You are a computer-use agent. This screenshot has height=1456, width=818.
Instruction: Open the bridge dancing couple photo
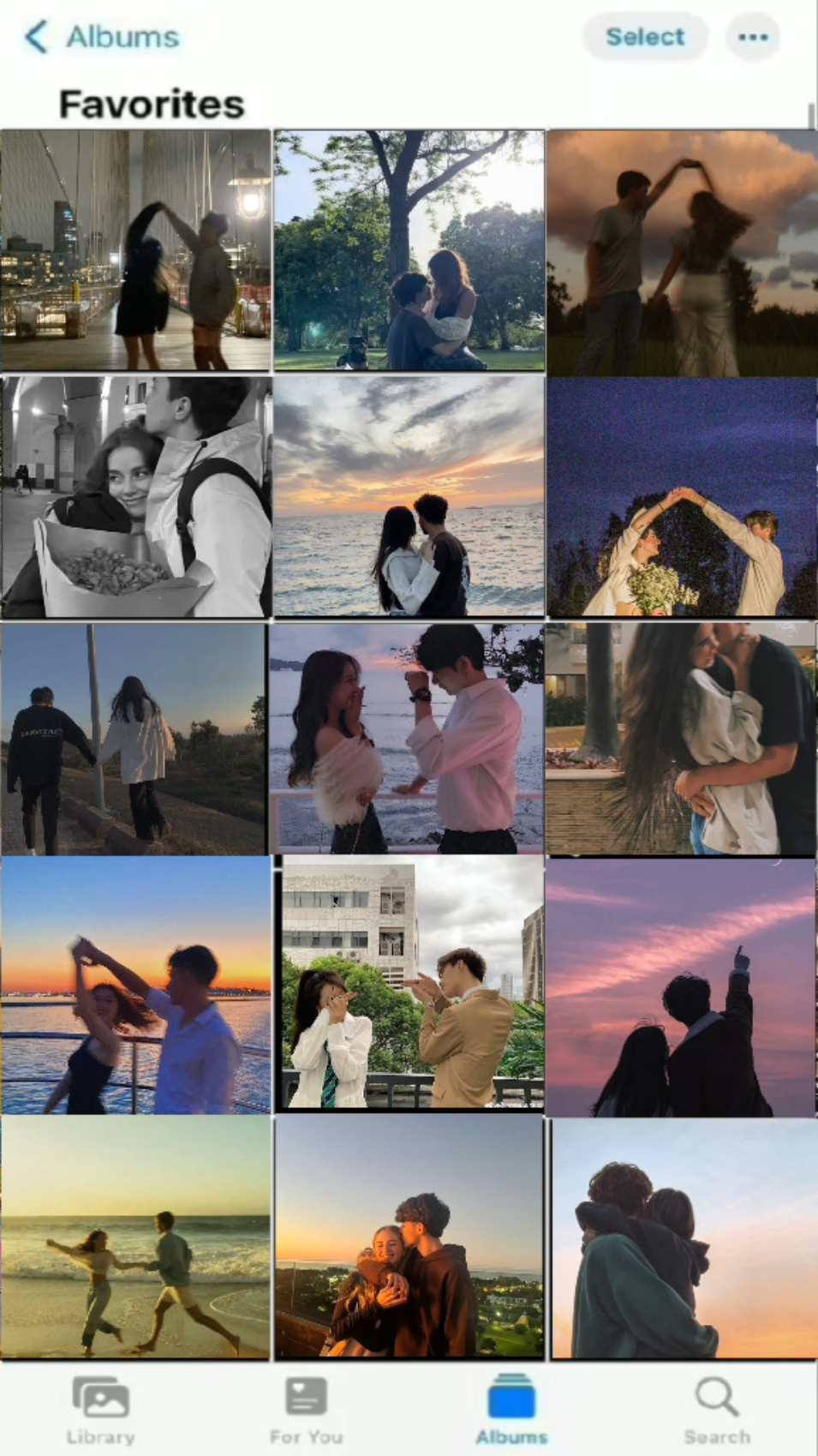tap(135, 250)
